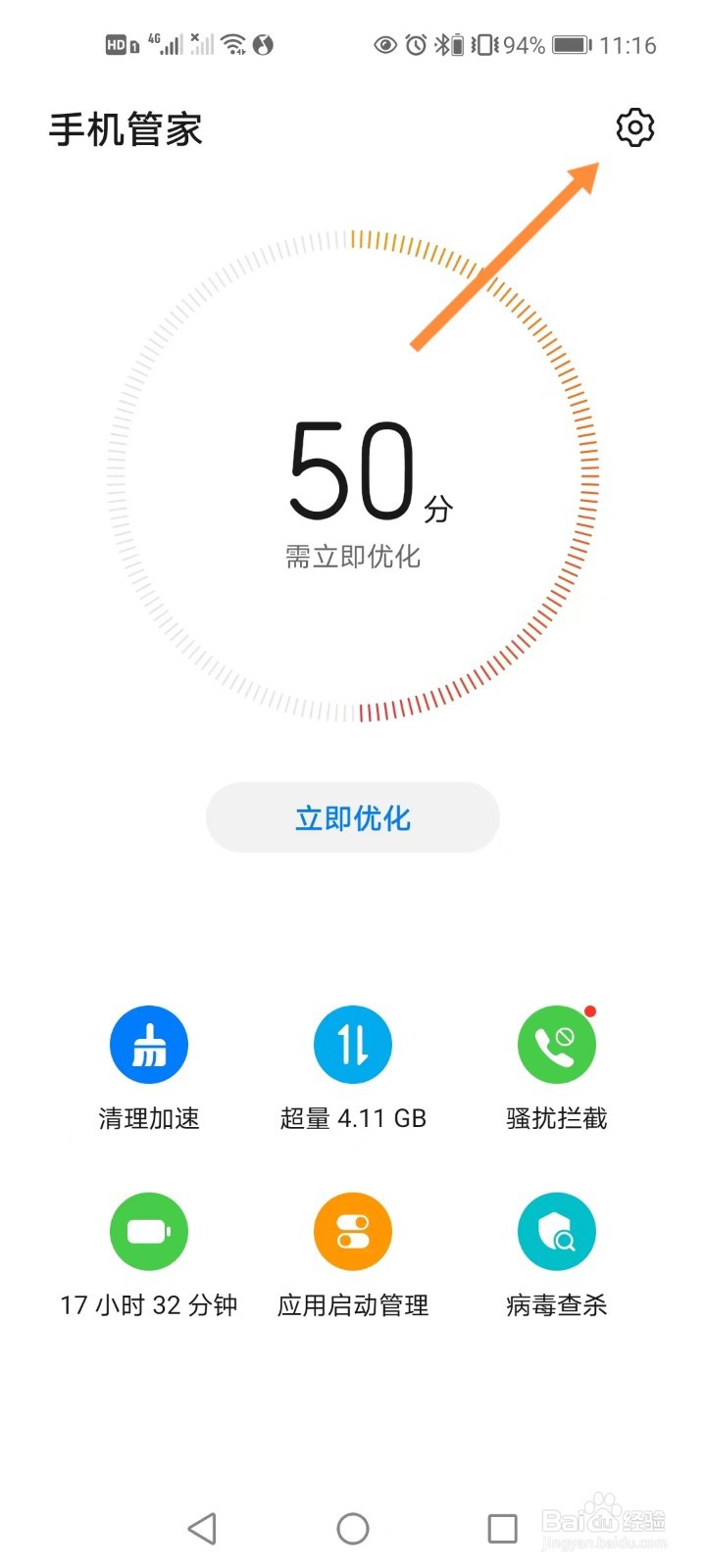Tap the 需立即优化 score text

352,557
